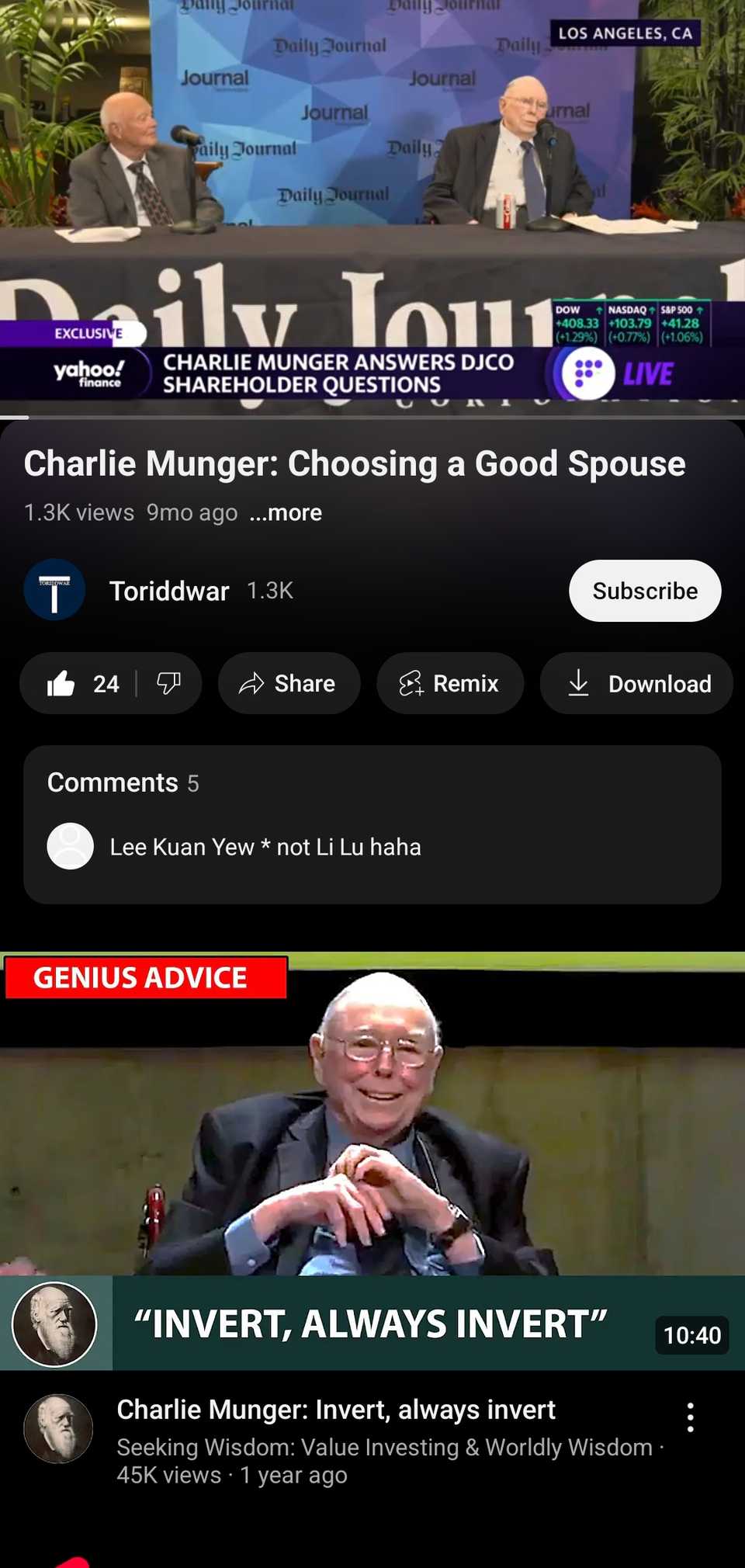745x1568 pixels.
Task: Tap the video player showing Charlie Munger
Action: pyautogui.click(x=372, y=202)
